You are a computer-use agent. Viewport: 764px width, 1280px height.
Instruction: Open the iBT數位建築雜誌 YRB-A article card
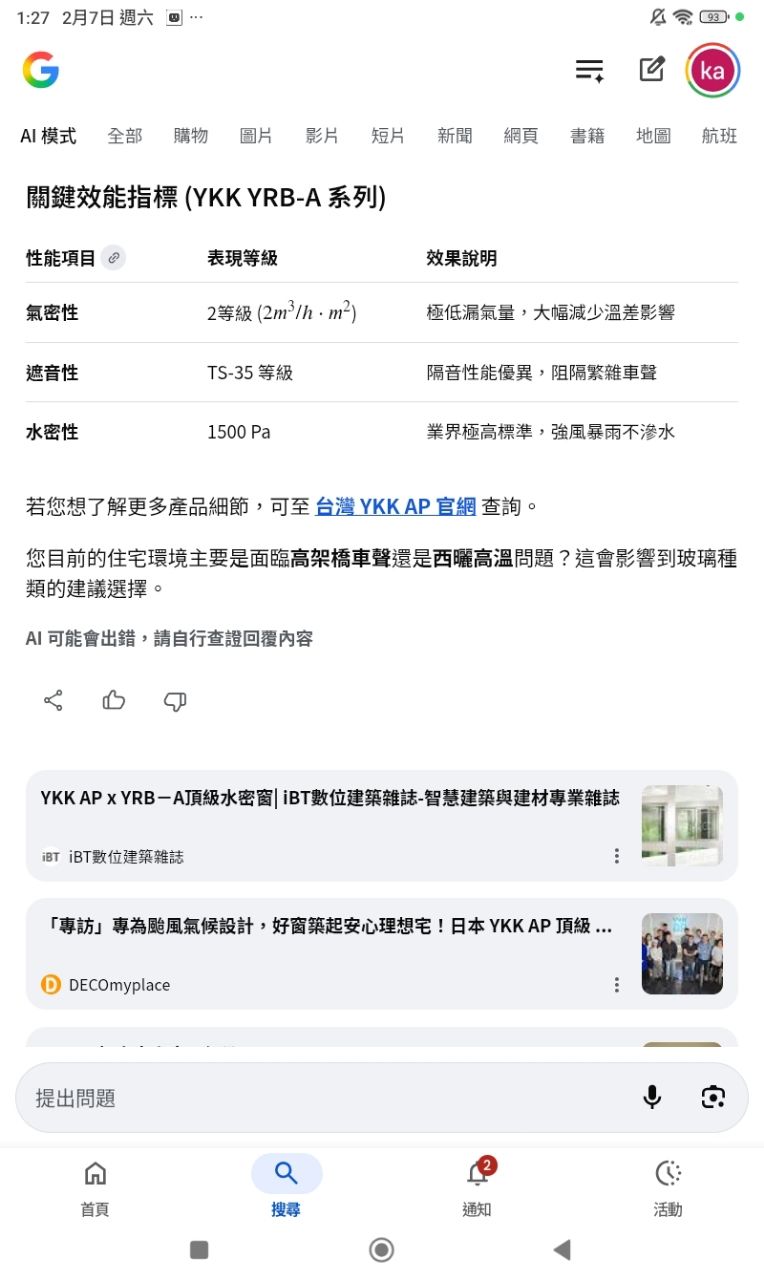(x=330, y=825)
